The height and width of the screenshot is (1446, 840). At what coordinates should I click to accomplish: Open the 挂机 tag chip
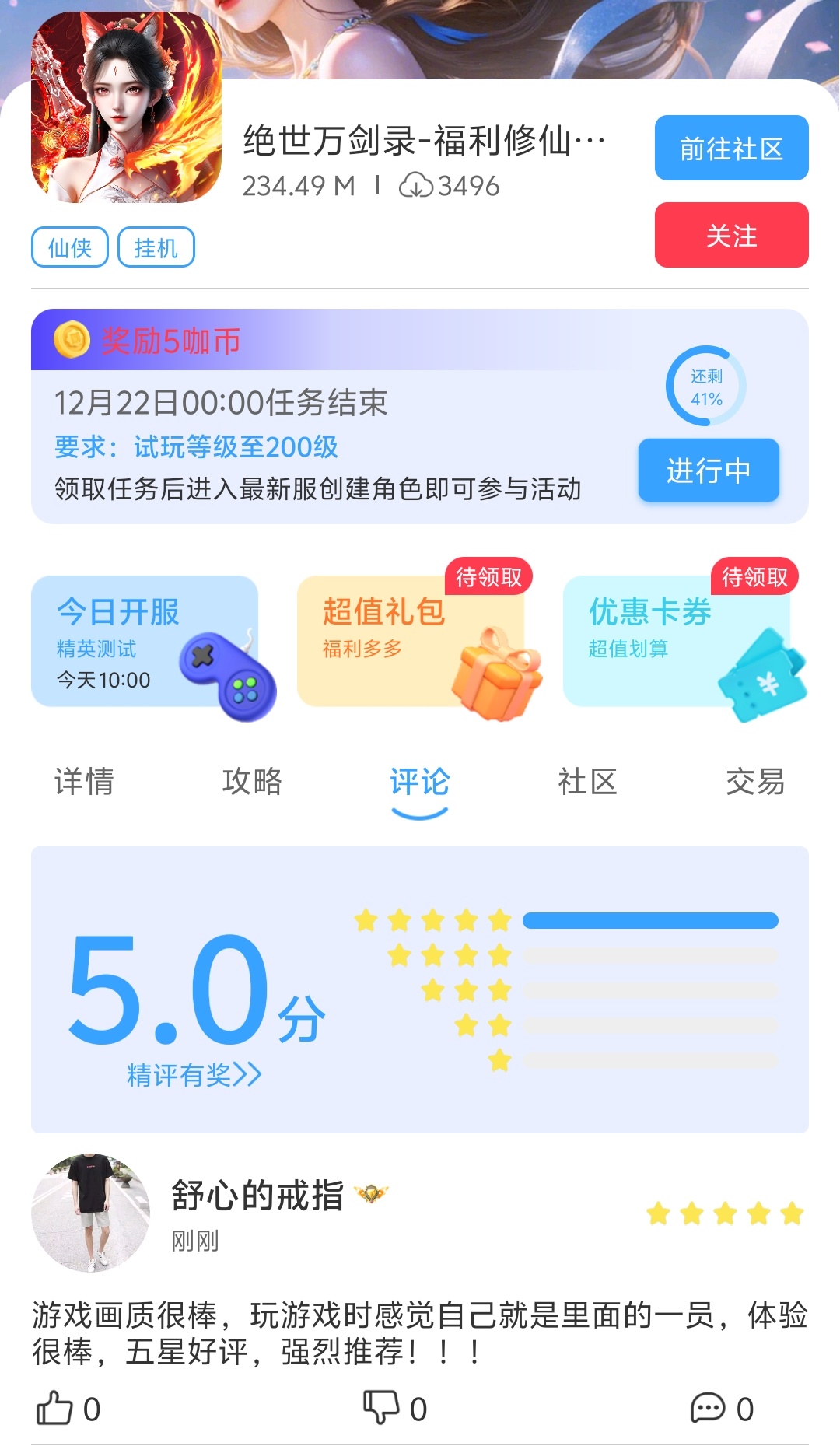pyautogui.click(x=156, y=247)
